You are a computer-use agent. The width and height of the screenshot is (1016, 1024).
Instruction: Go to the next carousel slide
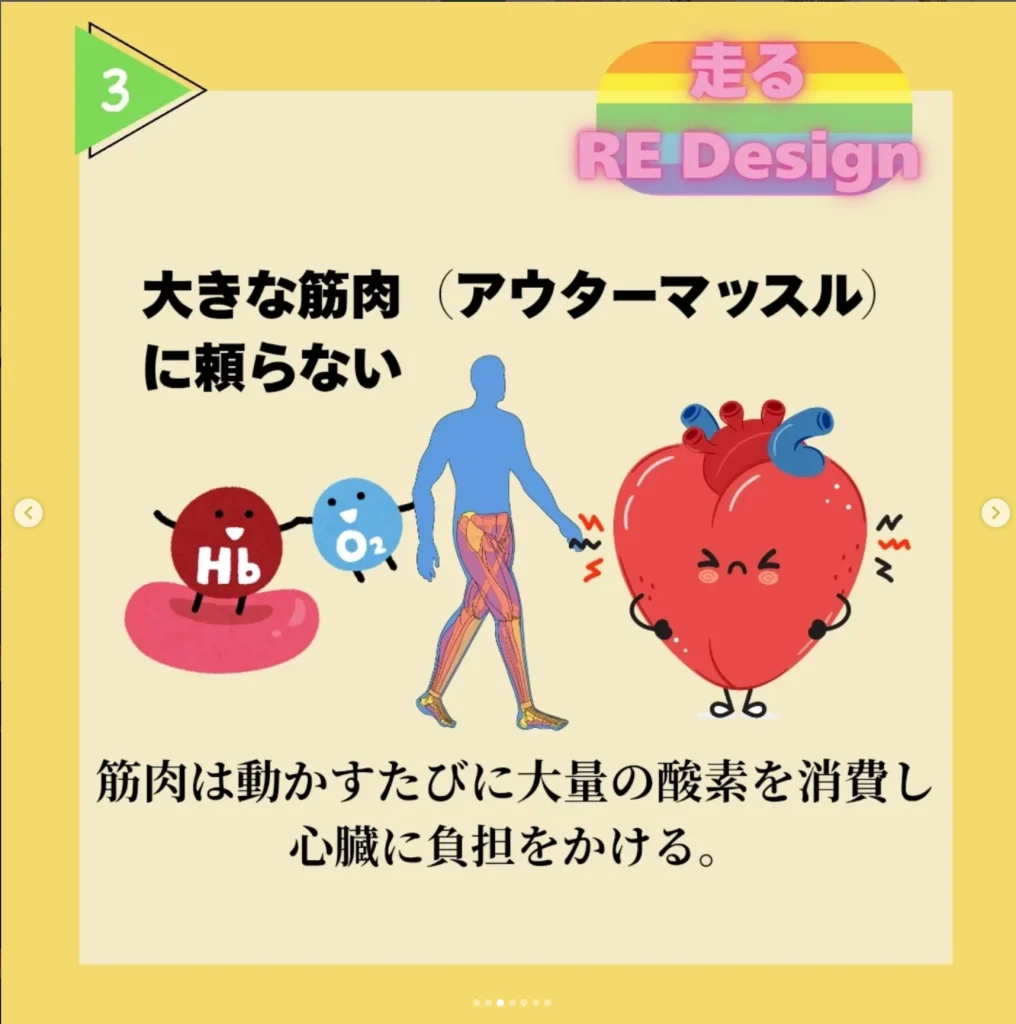[994, 513]
